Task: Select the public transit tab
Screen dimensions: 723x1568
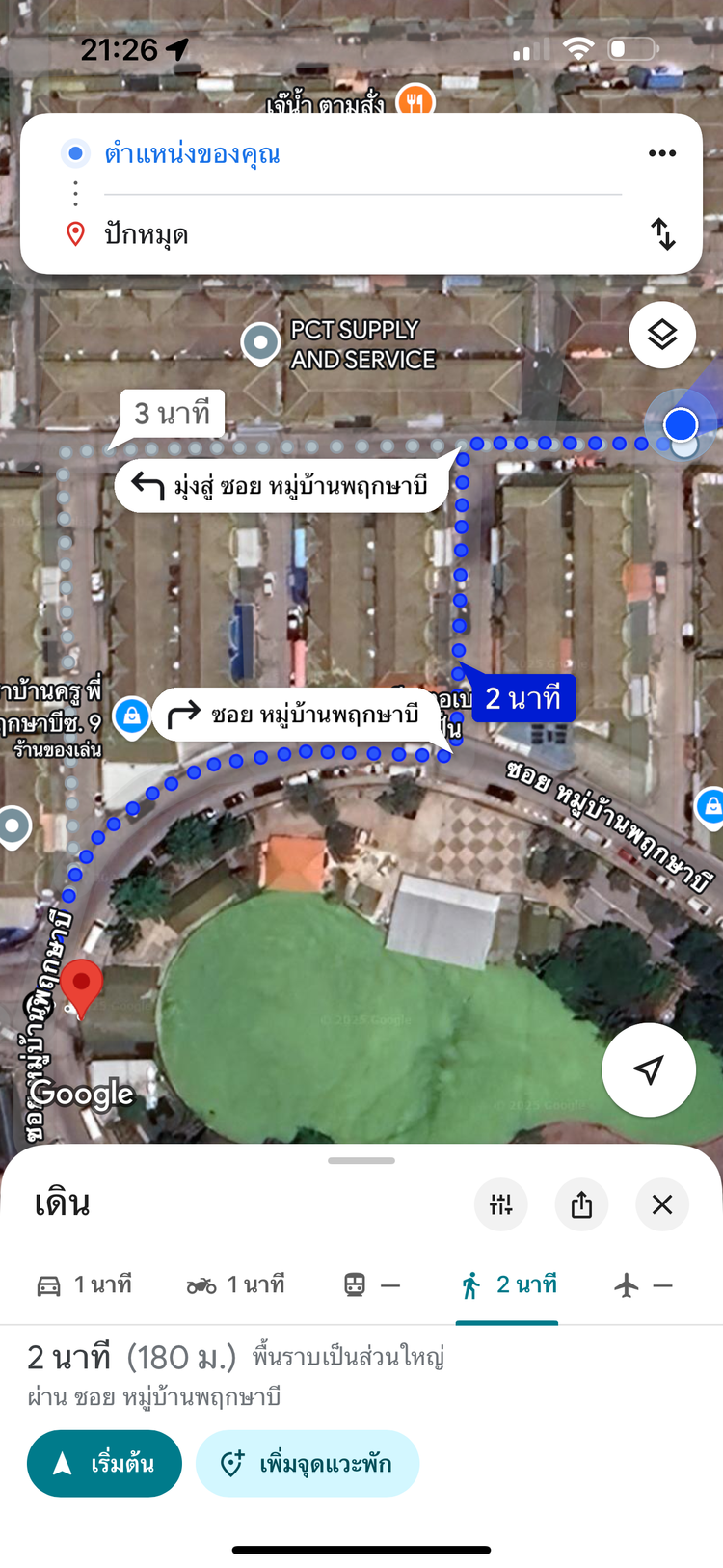Action: 371,1284
